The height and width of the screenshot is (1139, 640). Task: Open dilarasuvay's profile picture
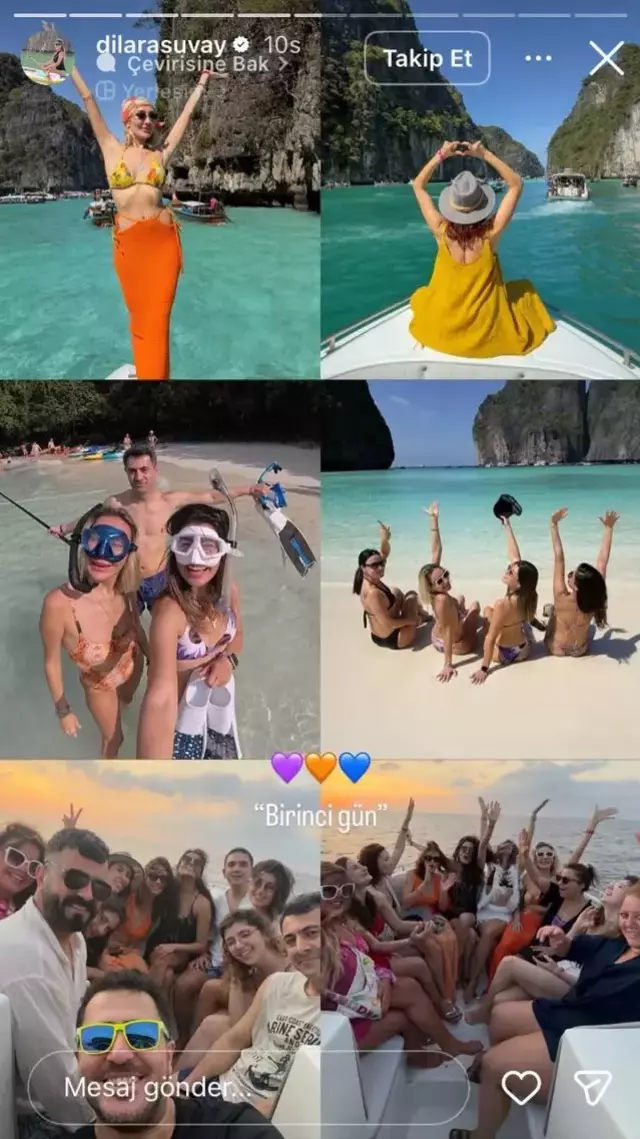coord(46,58)
